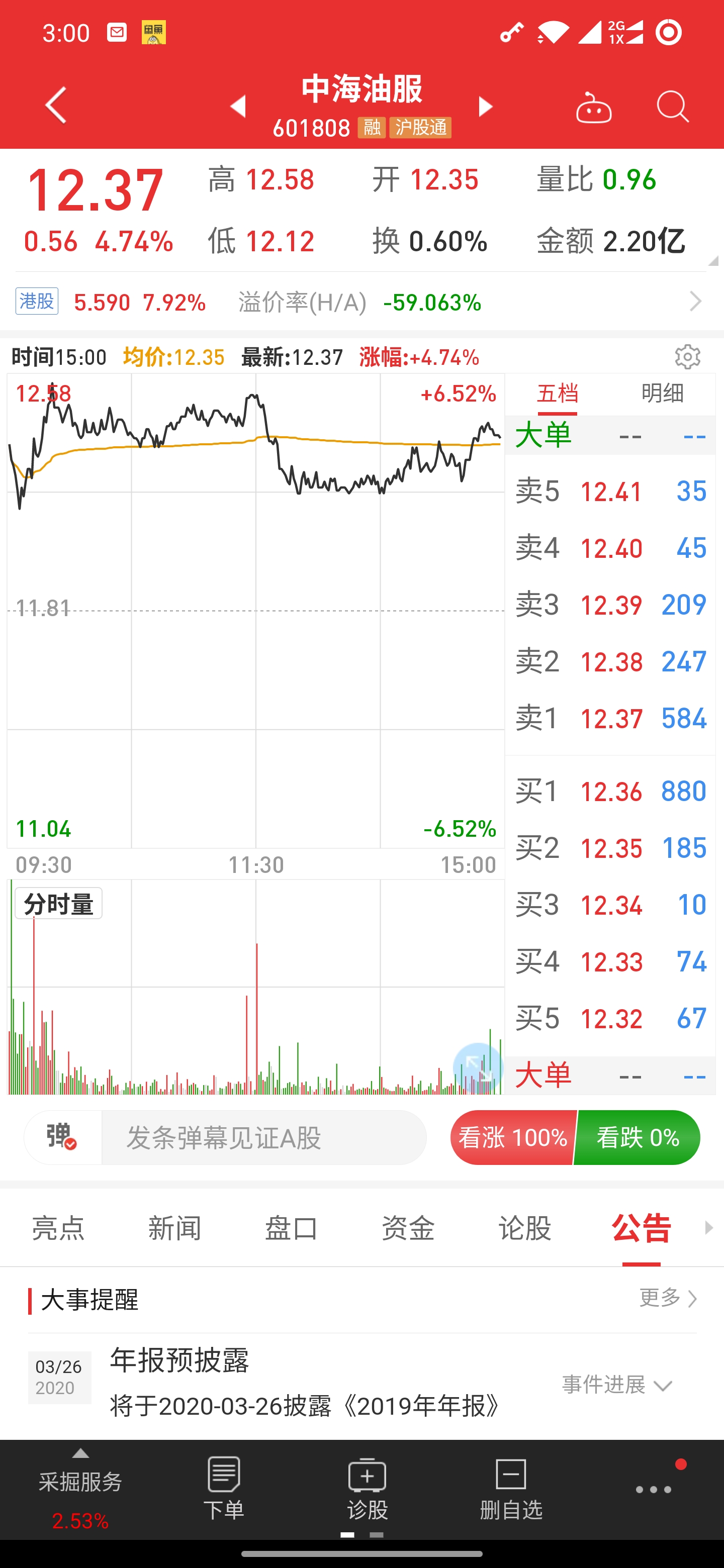Open the robot assistant icon

tap(594, 108)
